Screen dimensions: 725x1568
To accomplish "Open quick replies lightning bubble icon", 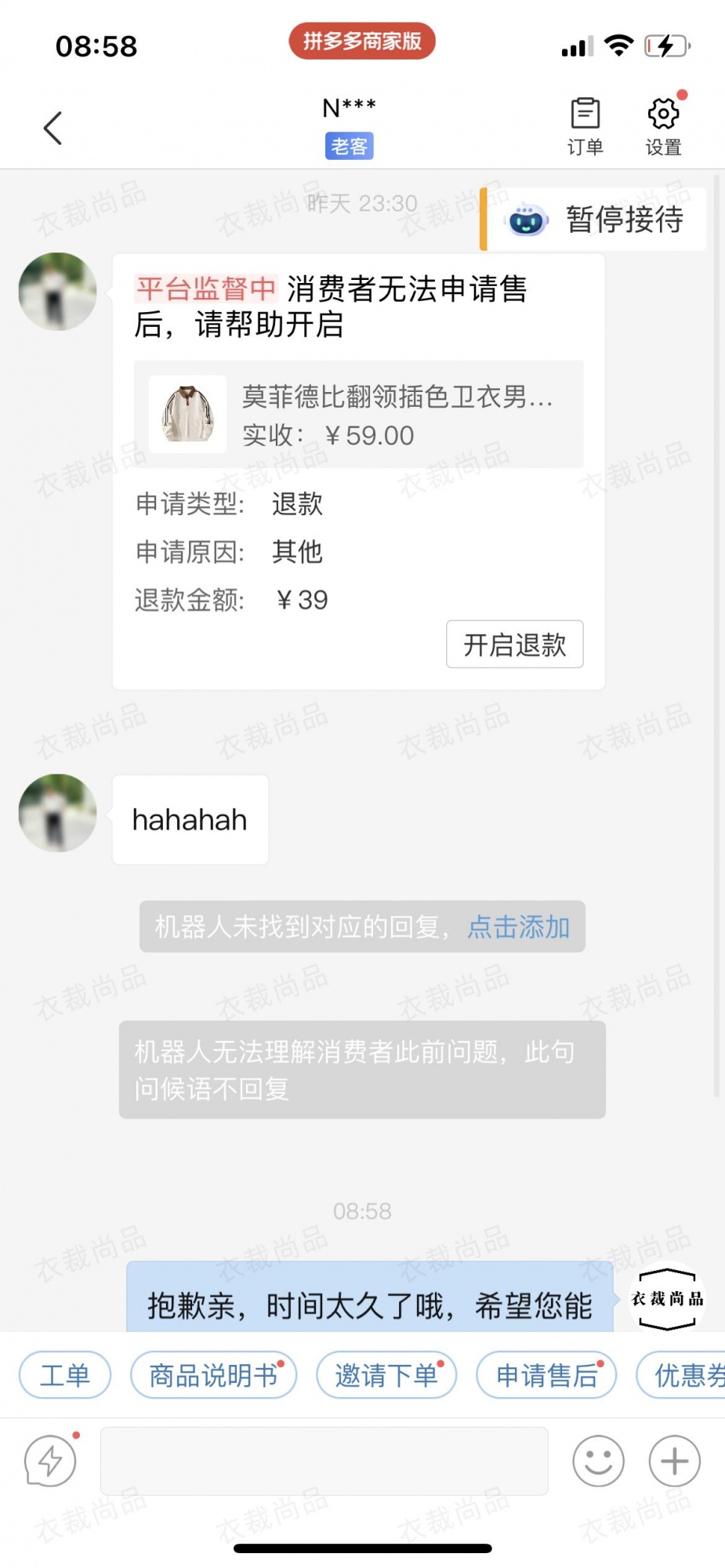I will [50, 1461].
